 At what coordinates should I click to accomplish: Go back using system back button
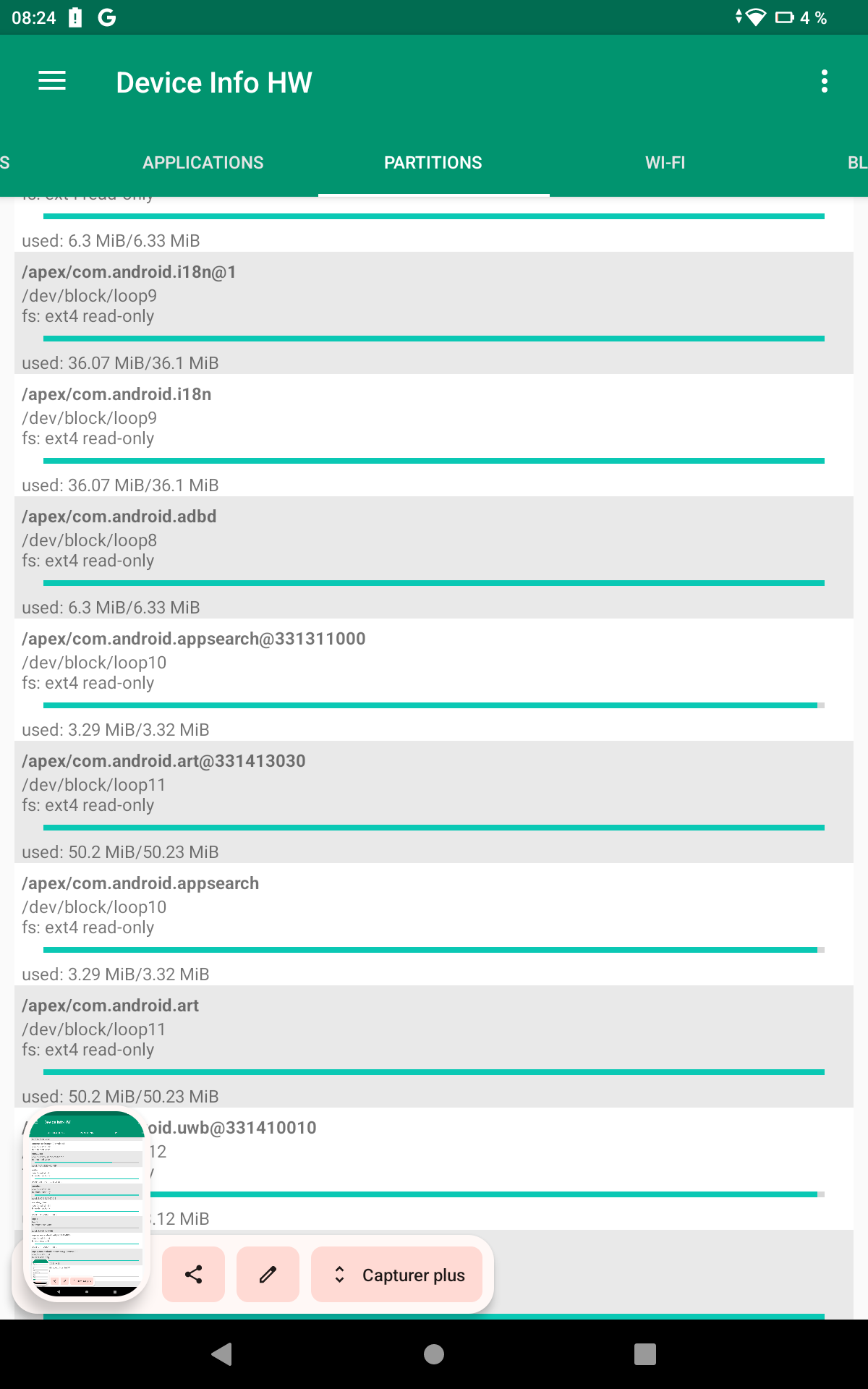[x=221, y=1354]
